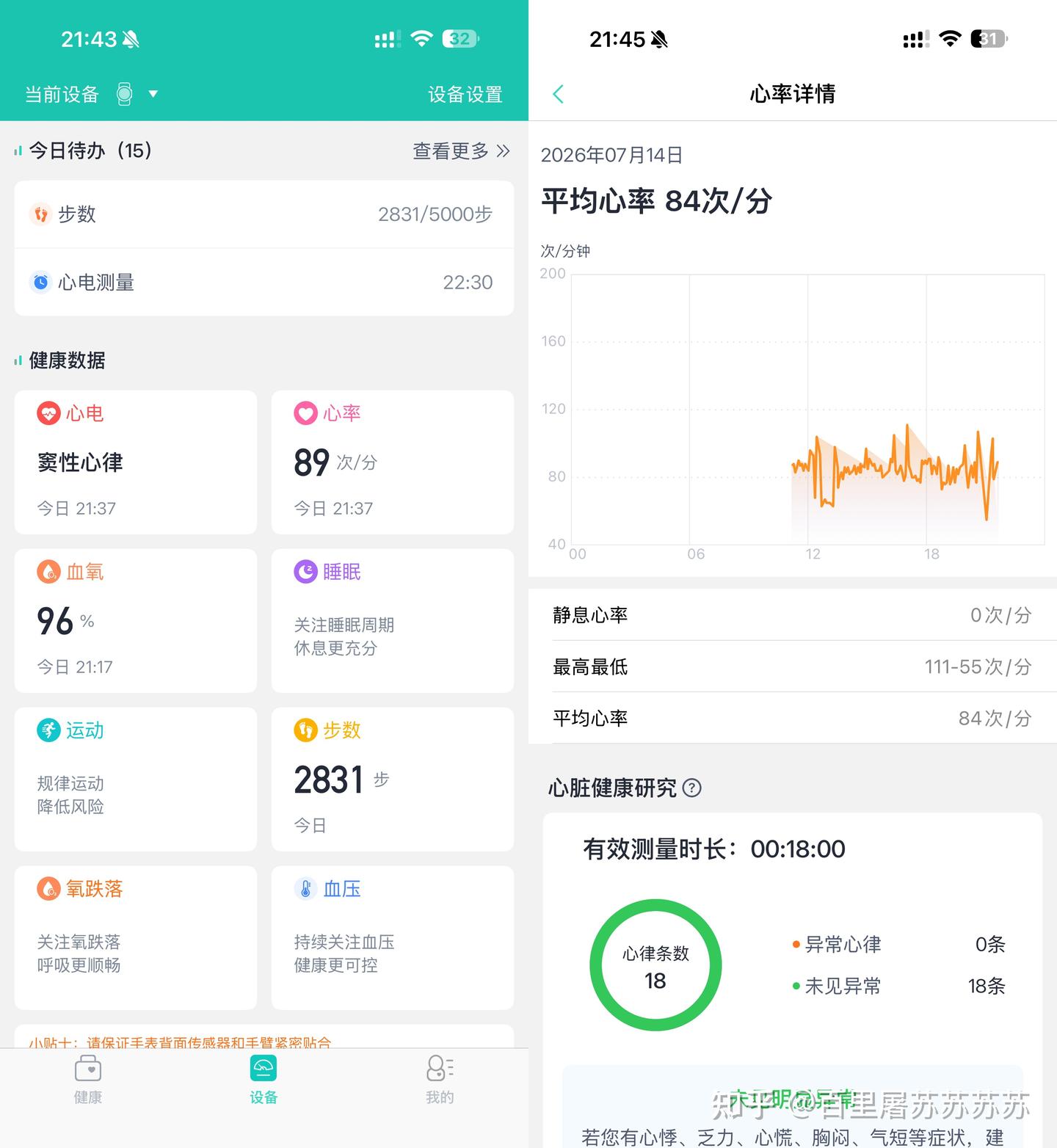Open the 心电 health card
The height and width of the screenshot is (1148, 1057).
click(x=136, y=462)
